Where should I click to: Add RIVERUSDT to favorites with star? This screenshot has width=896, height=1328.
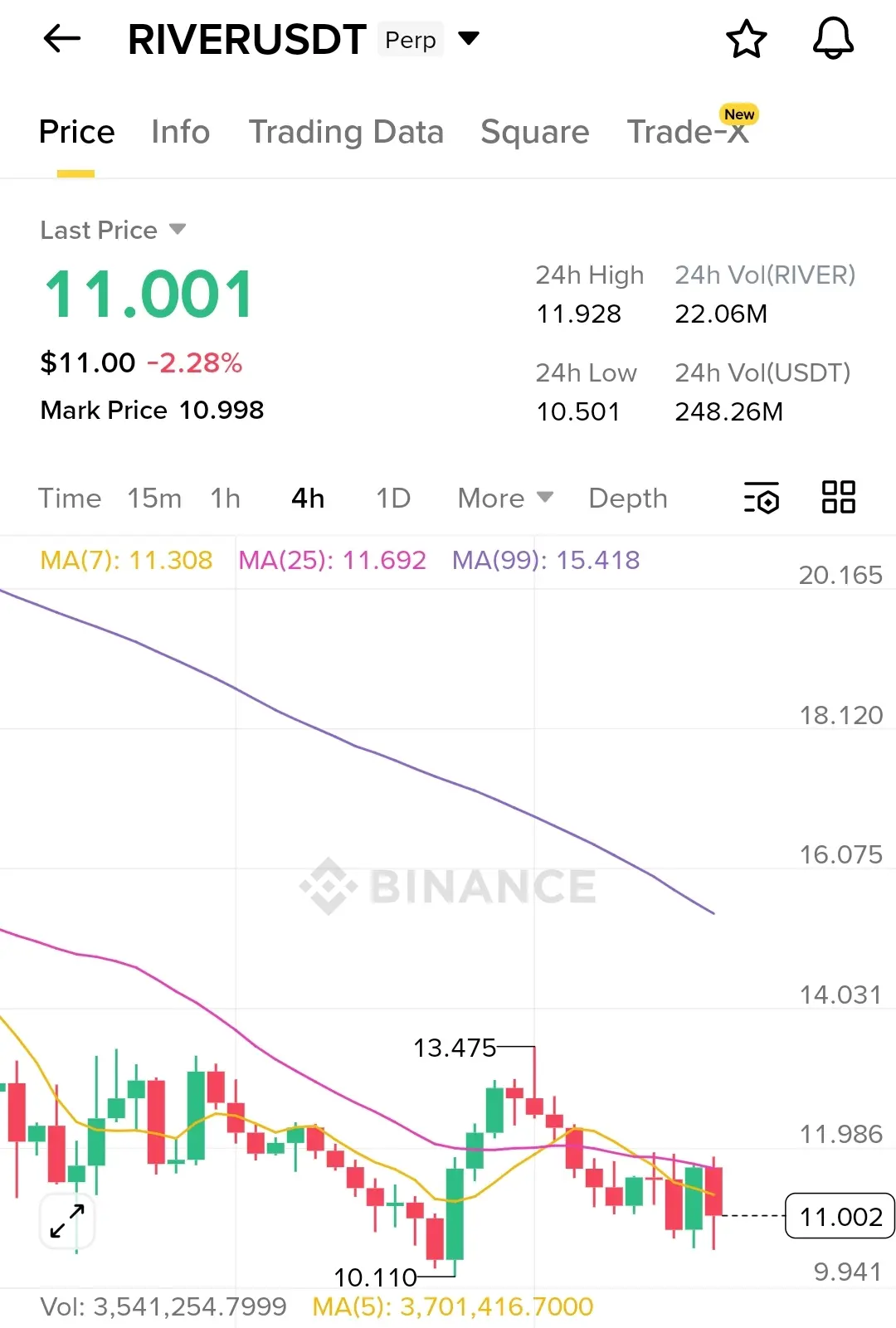[x=746, y=39]
